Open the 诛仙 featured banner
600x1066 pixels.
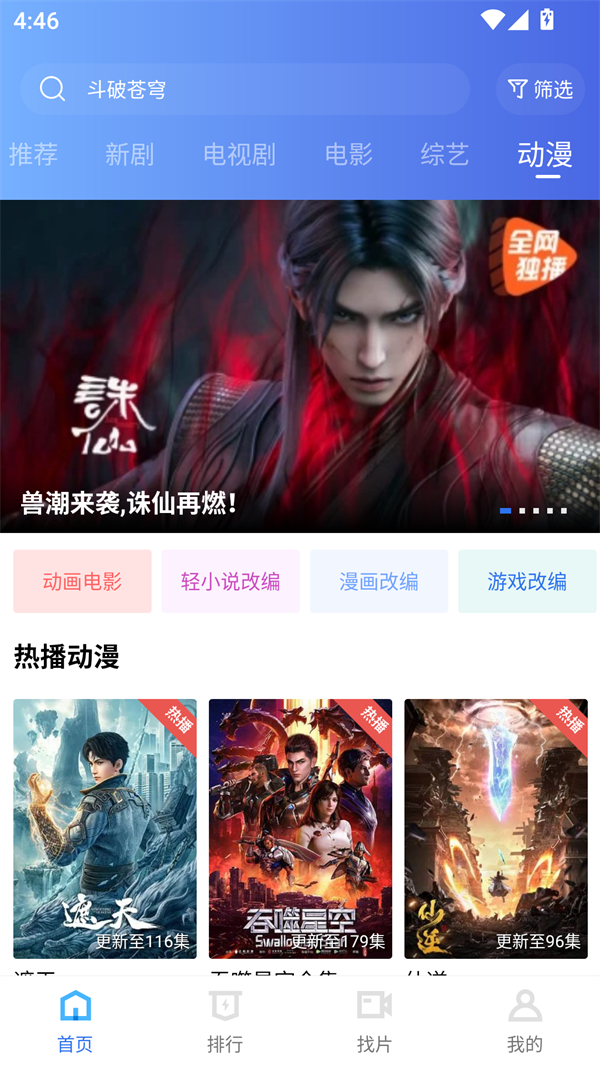click(300, 366)
